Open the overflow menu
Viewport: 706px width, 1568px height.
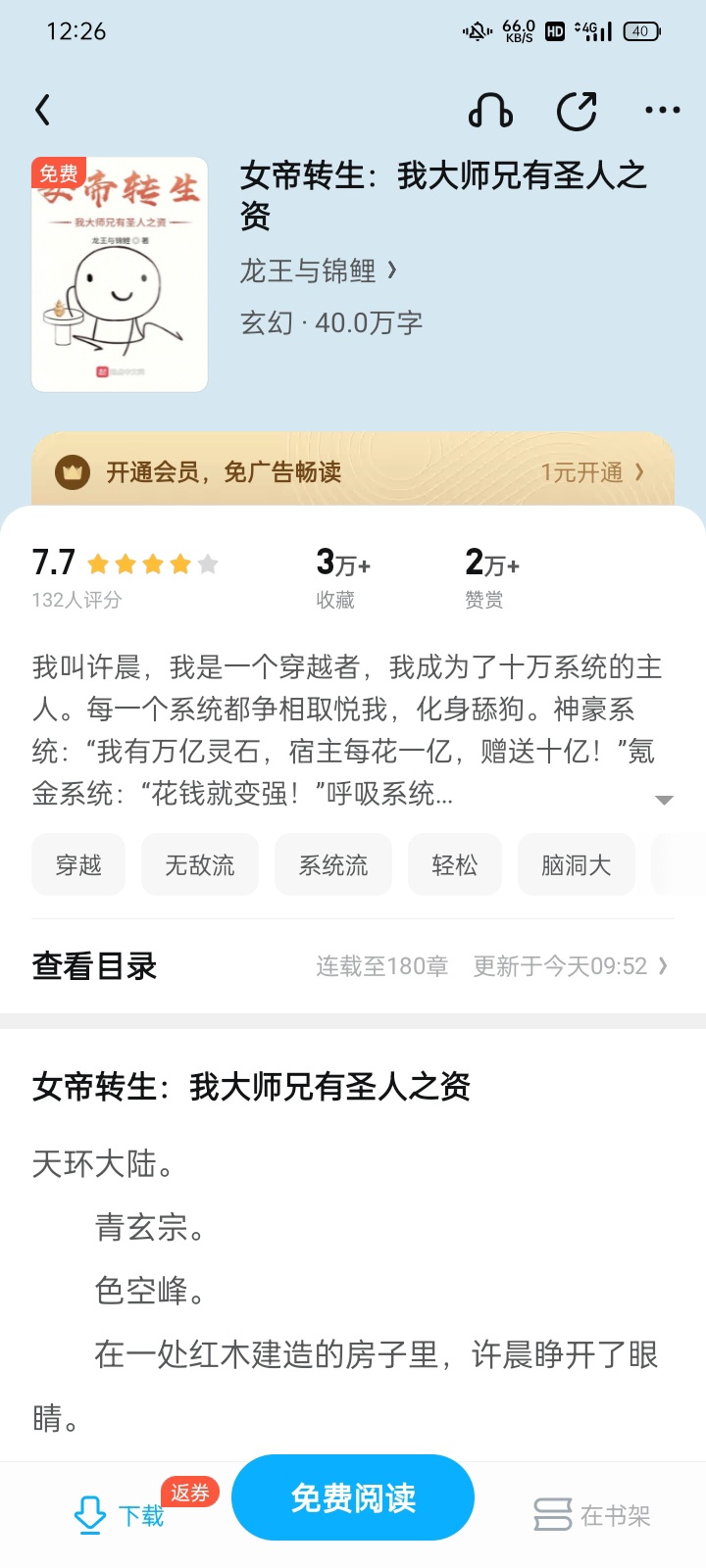662,111
